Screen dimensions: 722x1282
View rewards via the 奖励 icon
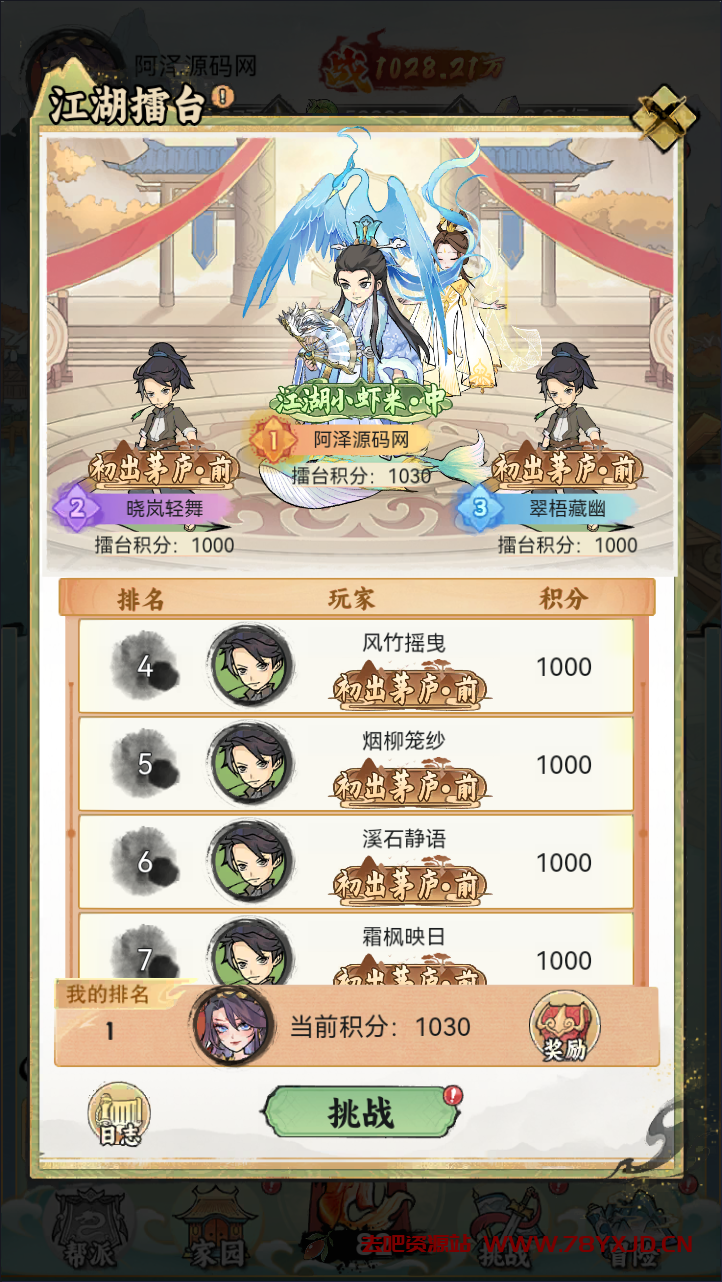click(565, 1027)
